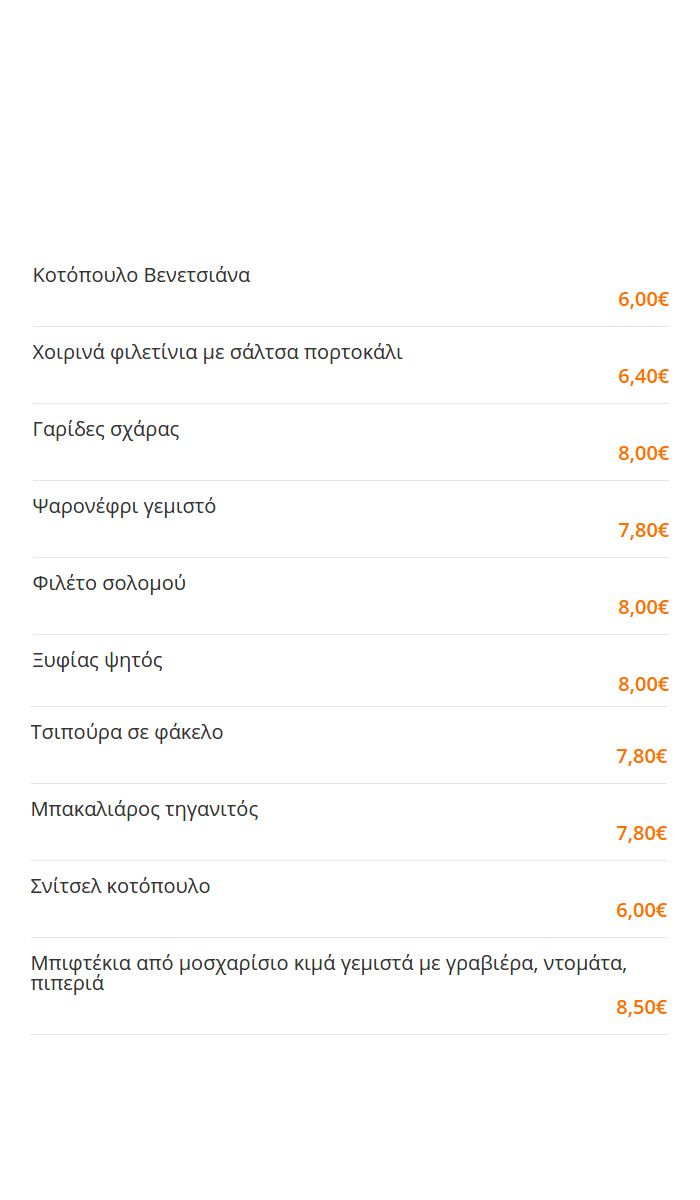Image resolution: width=700 pixels, height=1200 pixels.
Task: Open the Σνίτσελ κοτόπουλο item
Action: click(349, 899)
